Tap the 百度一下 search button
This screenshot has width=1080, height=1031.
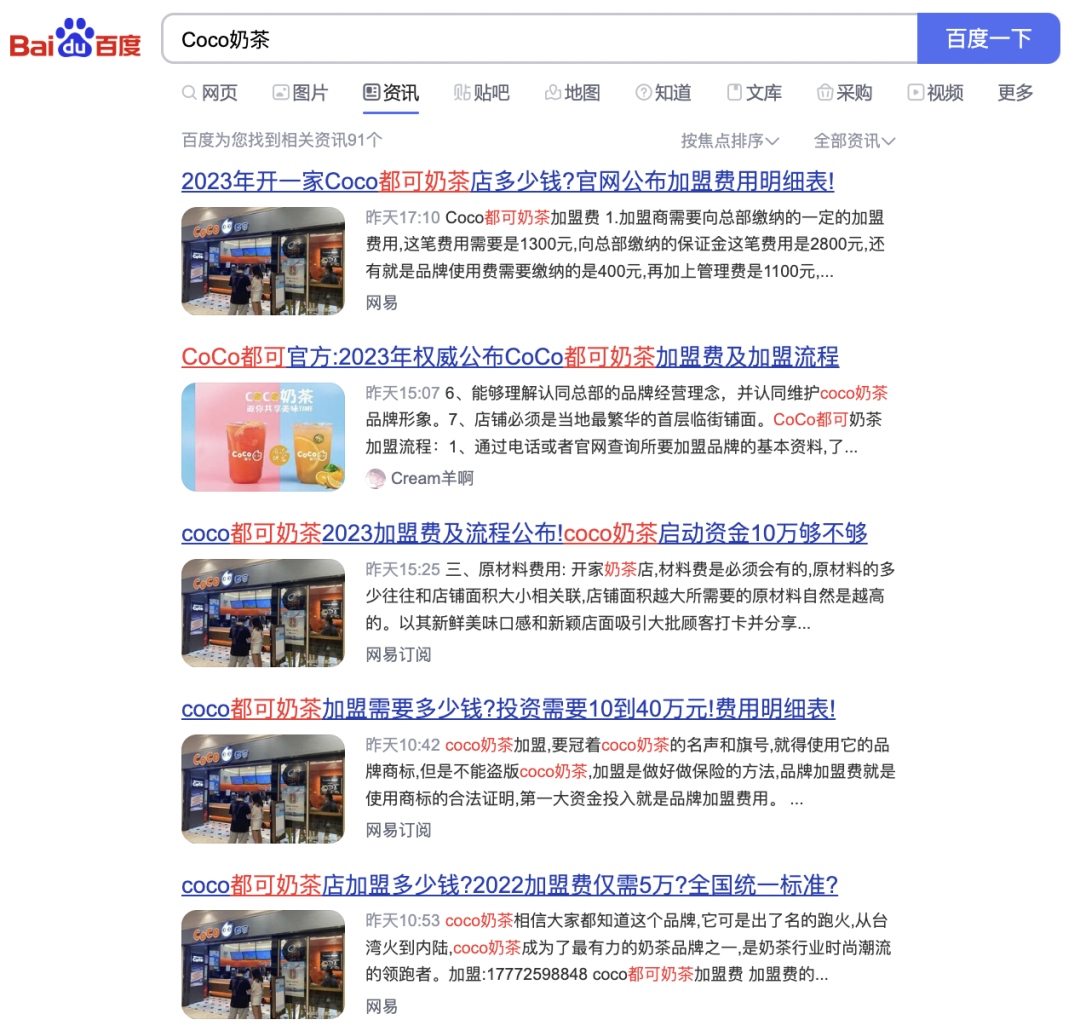[x=988, y=39]
